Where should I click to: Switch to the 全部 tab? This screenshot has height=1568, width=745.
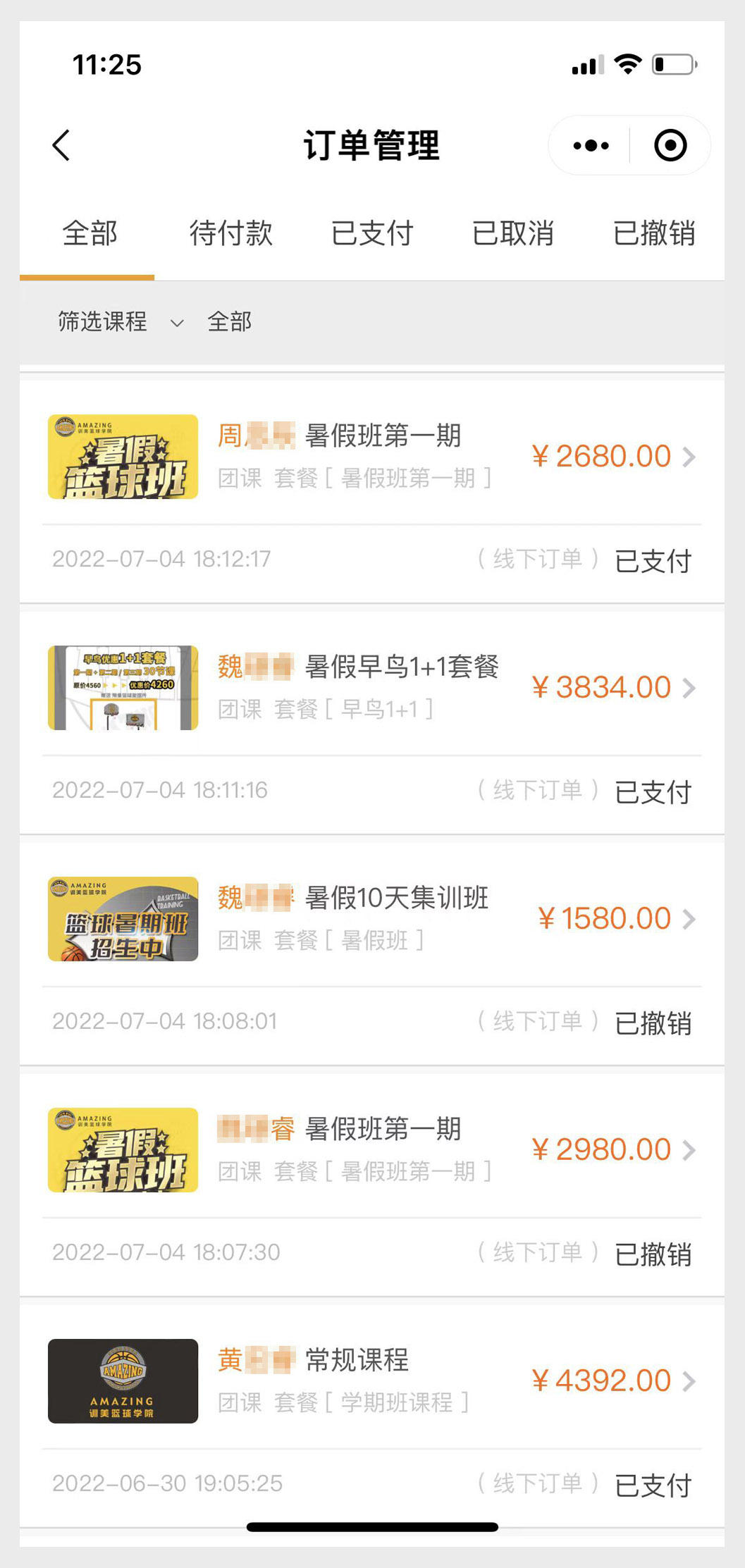click(90, 233)
